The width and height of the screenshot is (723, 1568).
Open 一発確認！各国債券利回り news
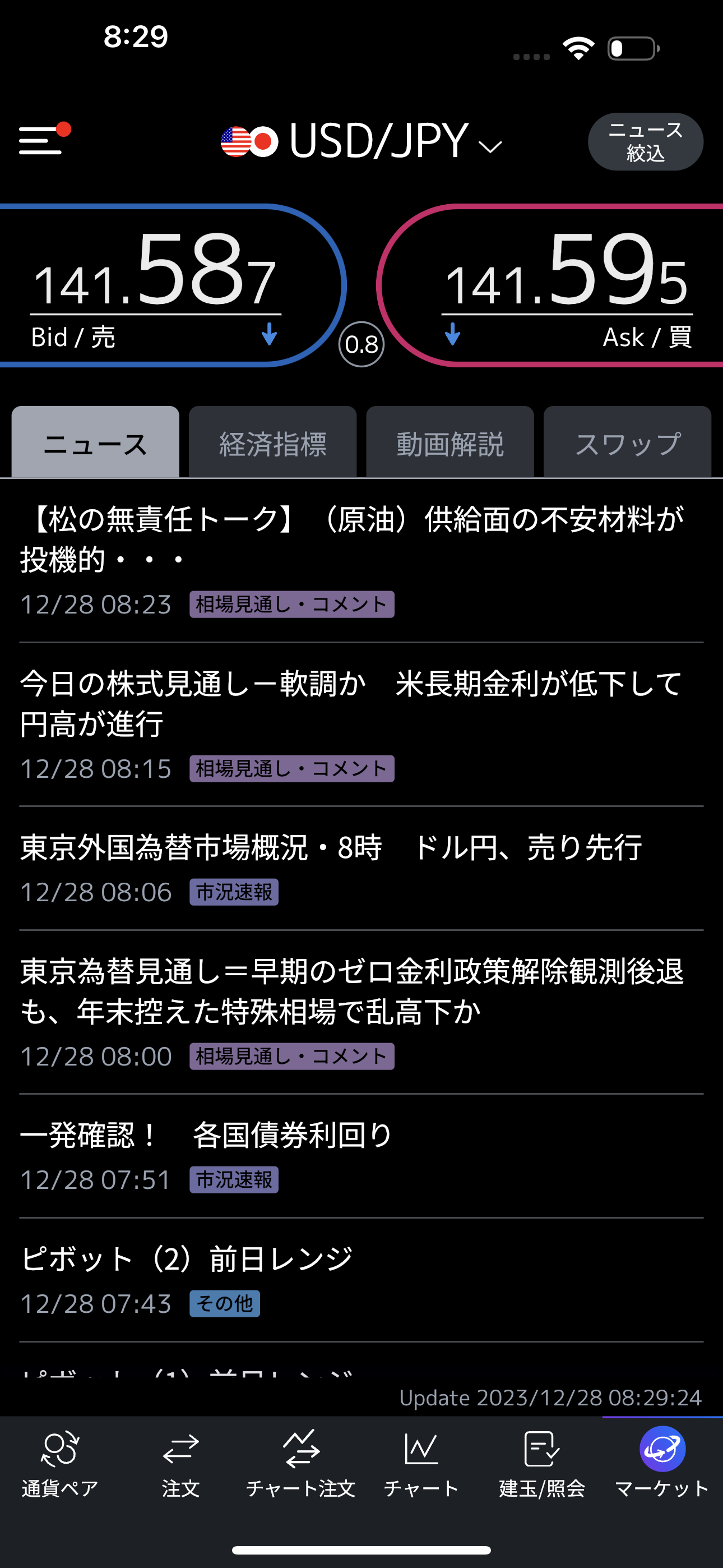361,1156
